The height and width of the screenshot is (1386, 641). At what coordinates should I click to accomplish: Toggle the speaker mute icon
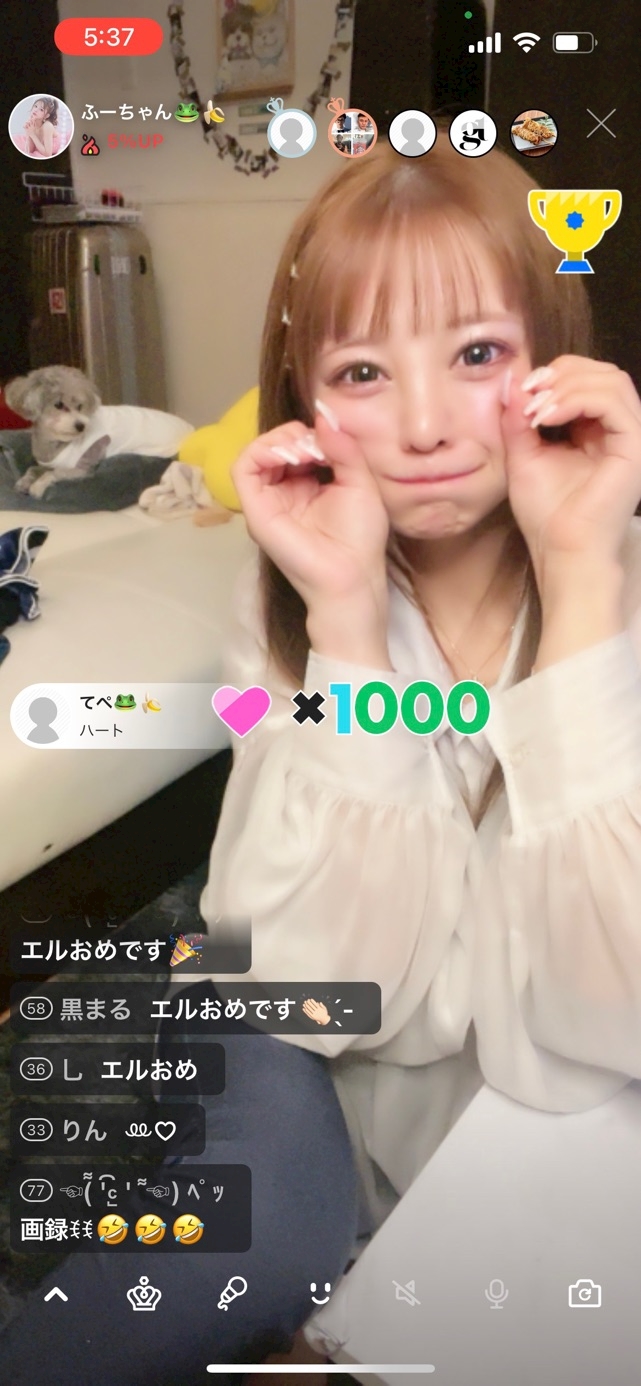[x=407, y=1295]
